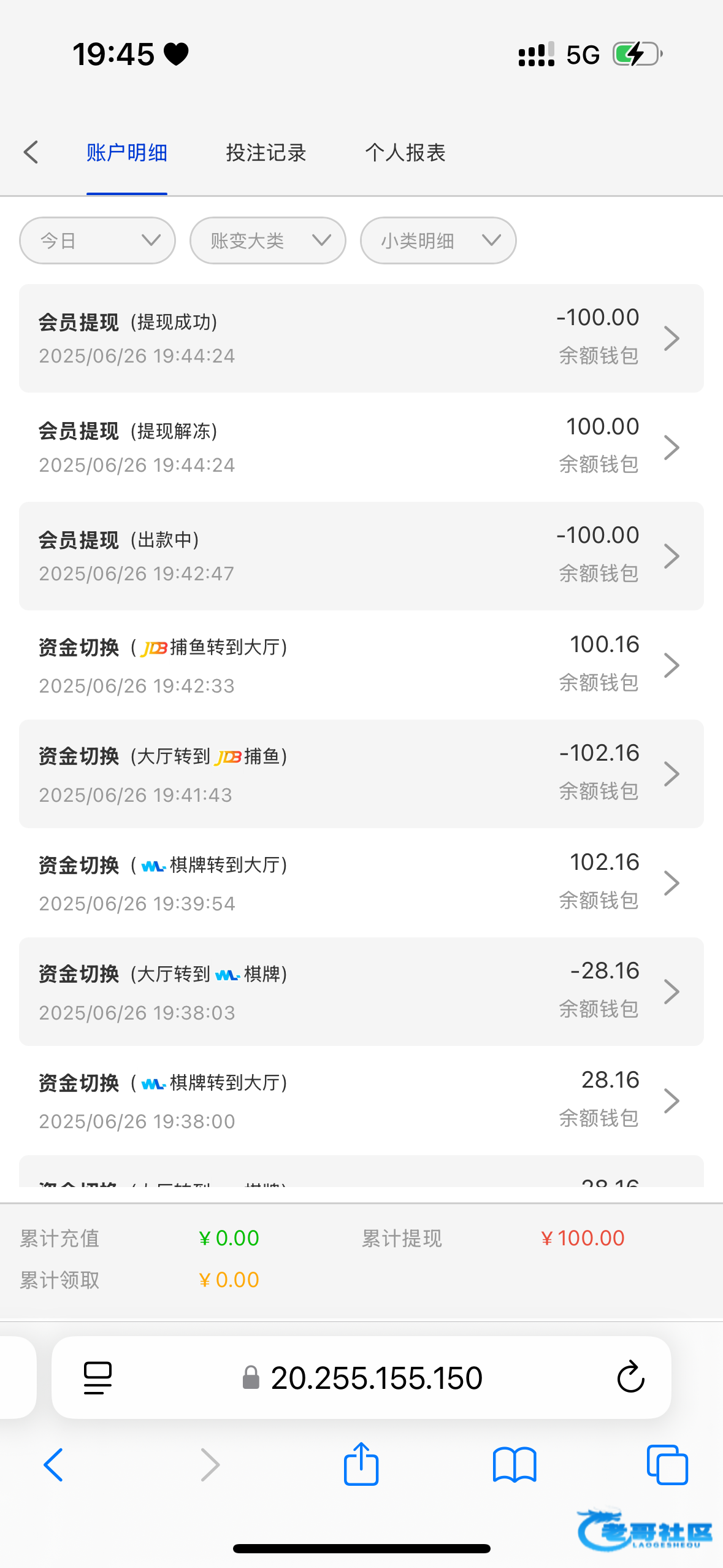
Task: Switch to the 投注记录 tab
Action: (266, 152)
